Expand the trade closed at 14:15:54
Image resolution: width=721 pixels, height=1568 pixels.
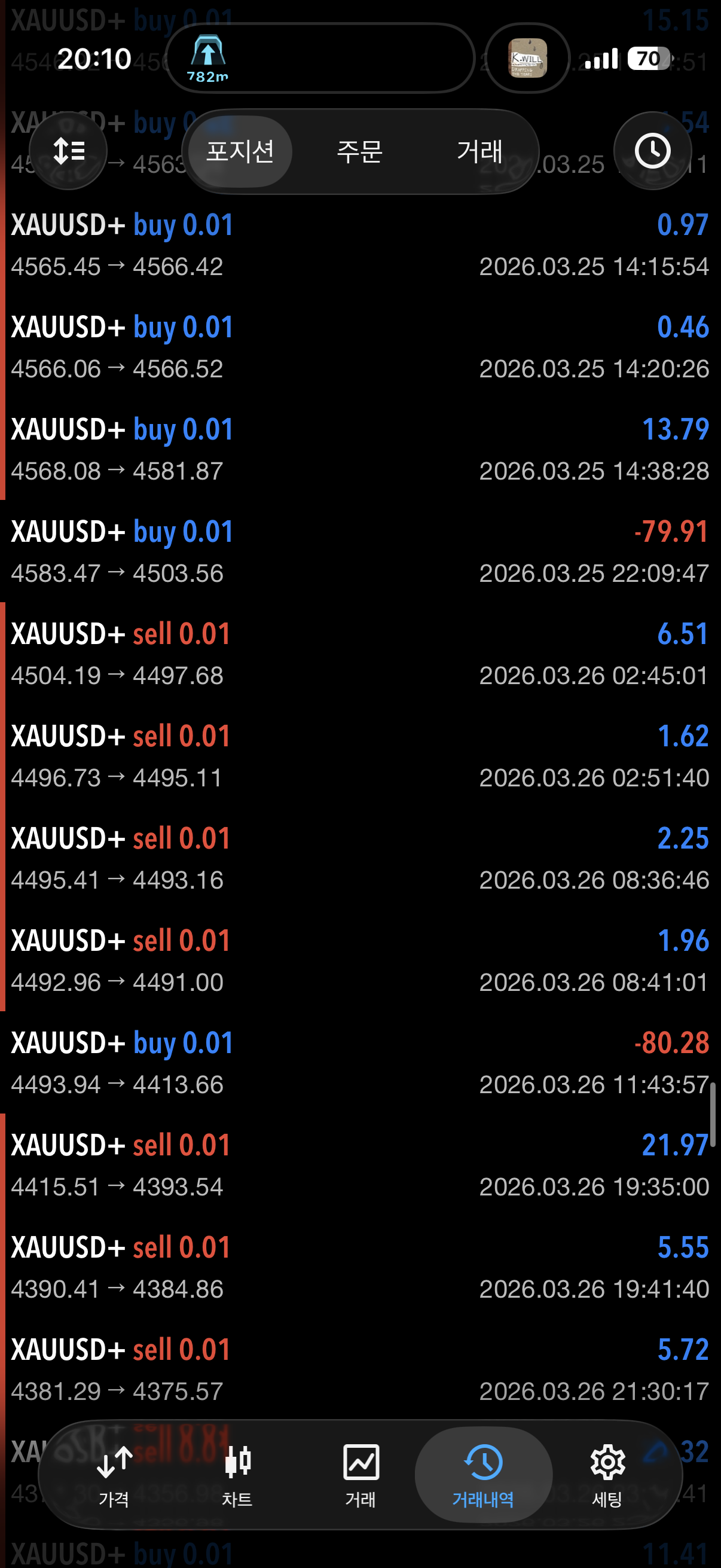click(360, 245)
